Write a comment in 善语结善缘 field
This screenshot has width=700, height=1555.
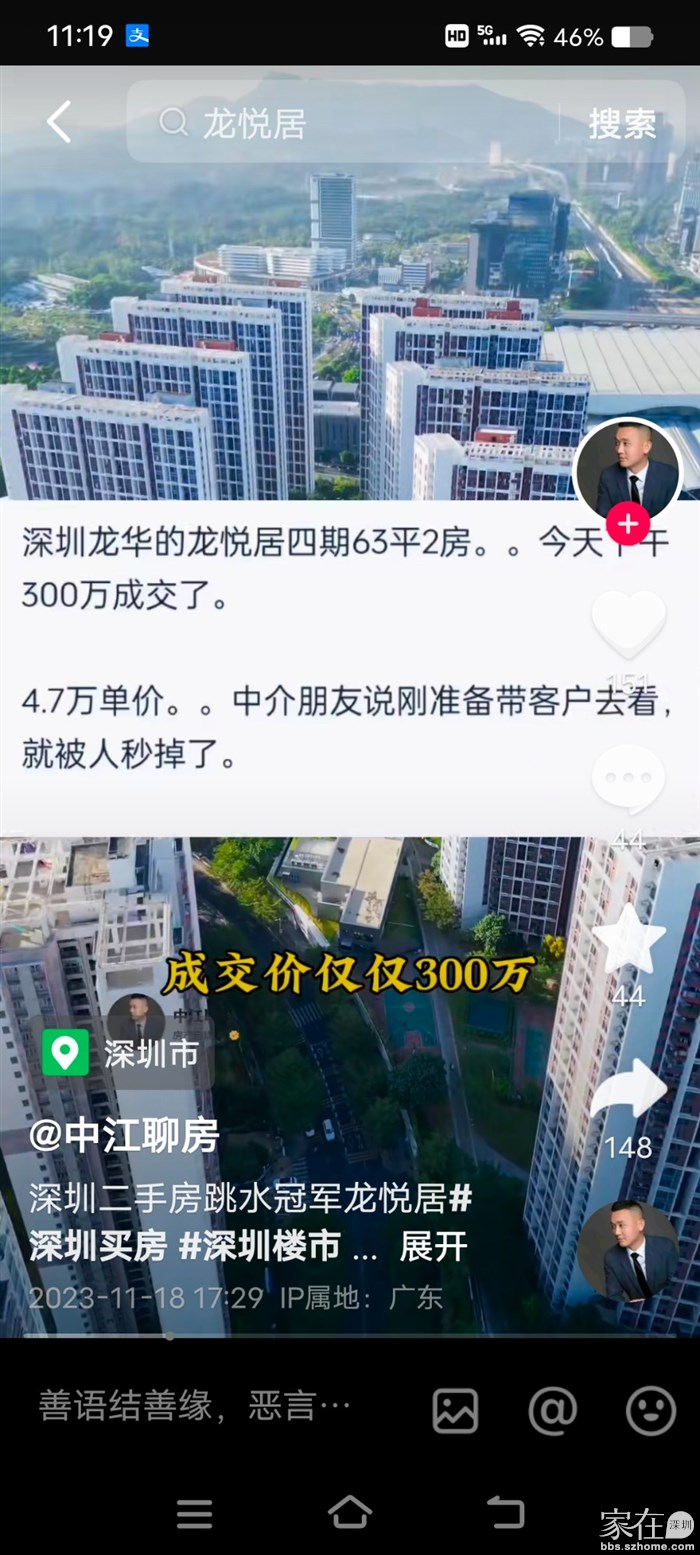200,1406
